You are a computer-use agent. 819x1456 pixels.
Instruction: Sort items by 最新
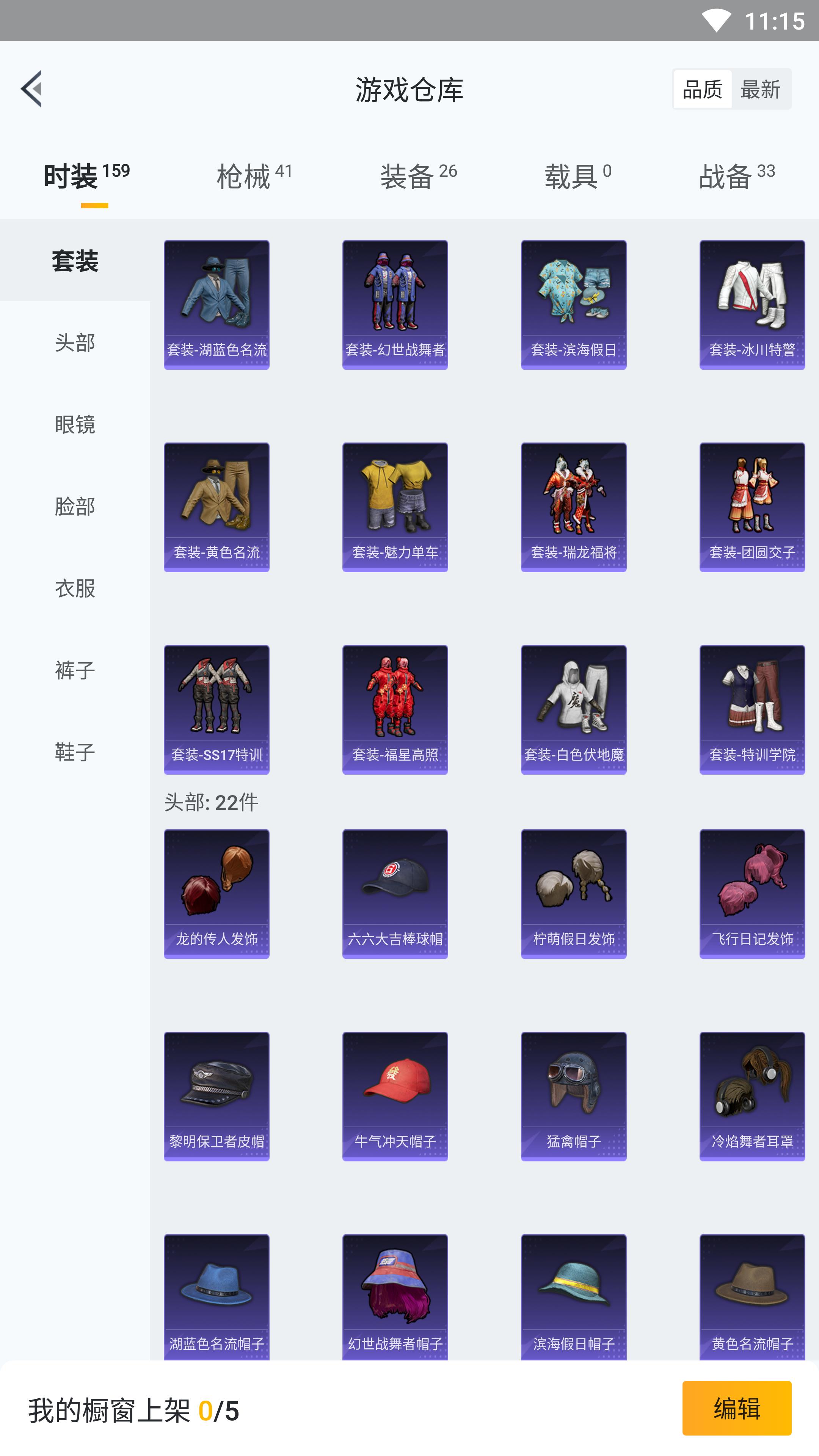click(760, 89)
